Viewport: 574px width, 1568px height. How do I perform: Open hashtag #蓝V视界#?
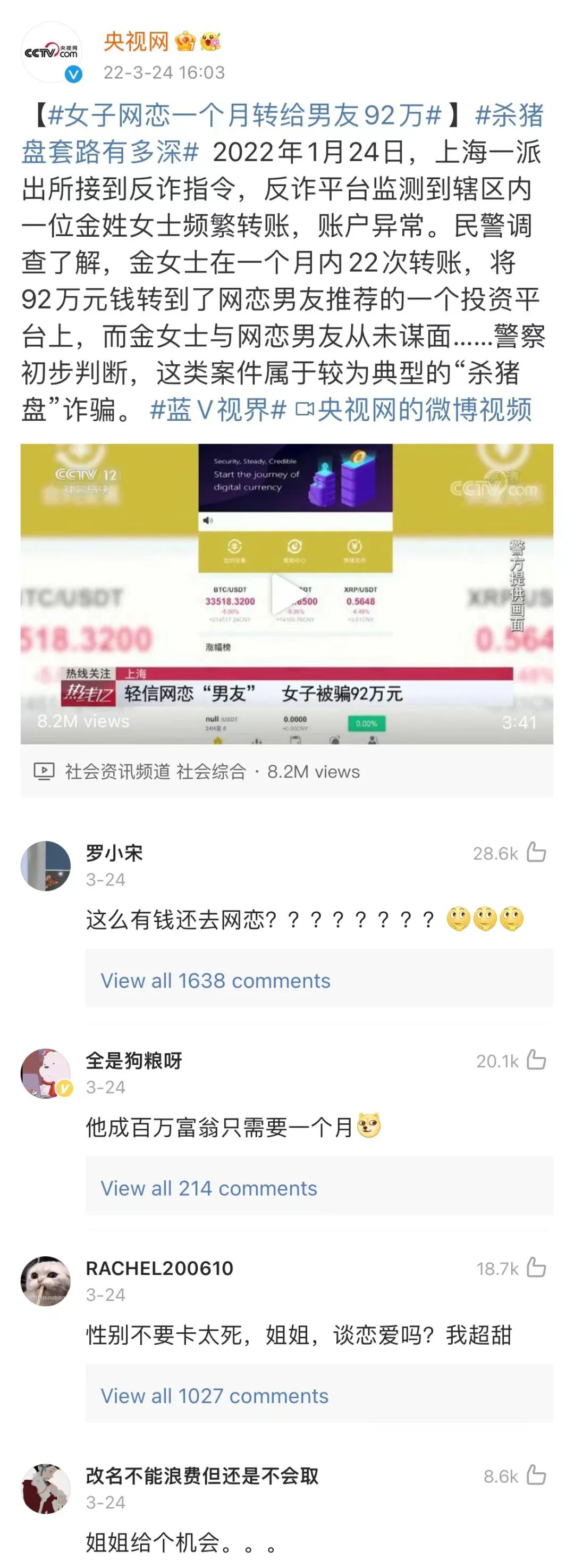[x=217, y=410]
